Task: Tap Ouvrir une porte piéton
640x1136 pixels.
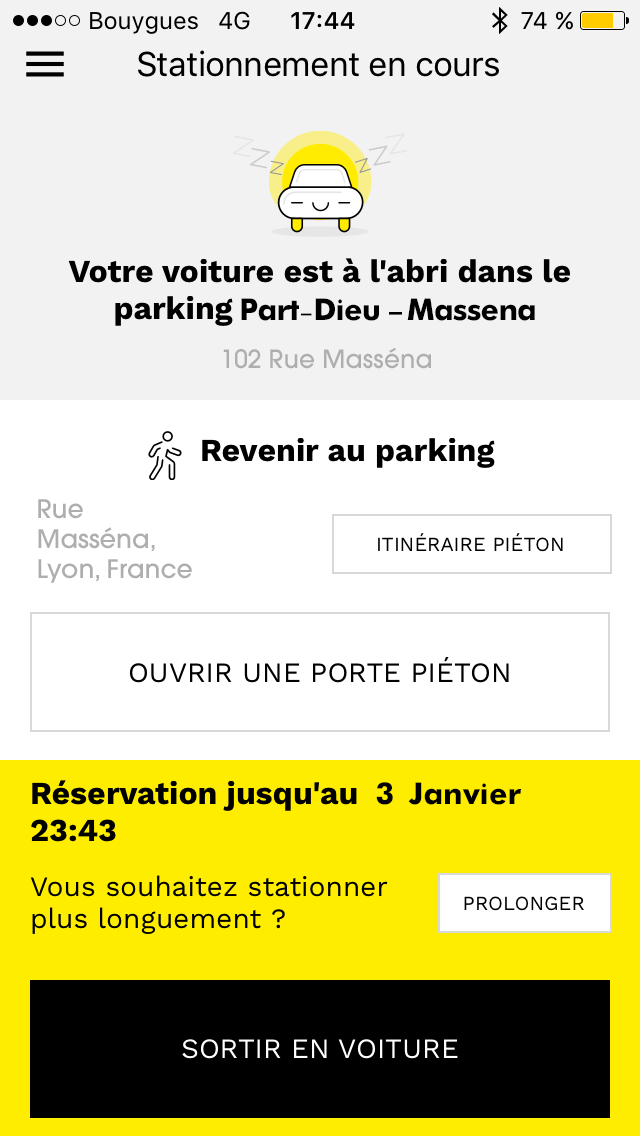Action: 320,672
